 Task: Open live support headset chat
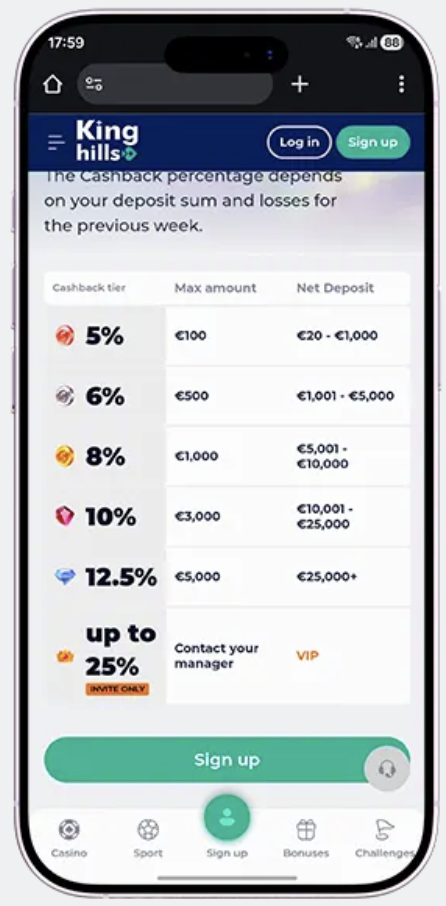(x=387, y=768)
